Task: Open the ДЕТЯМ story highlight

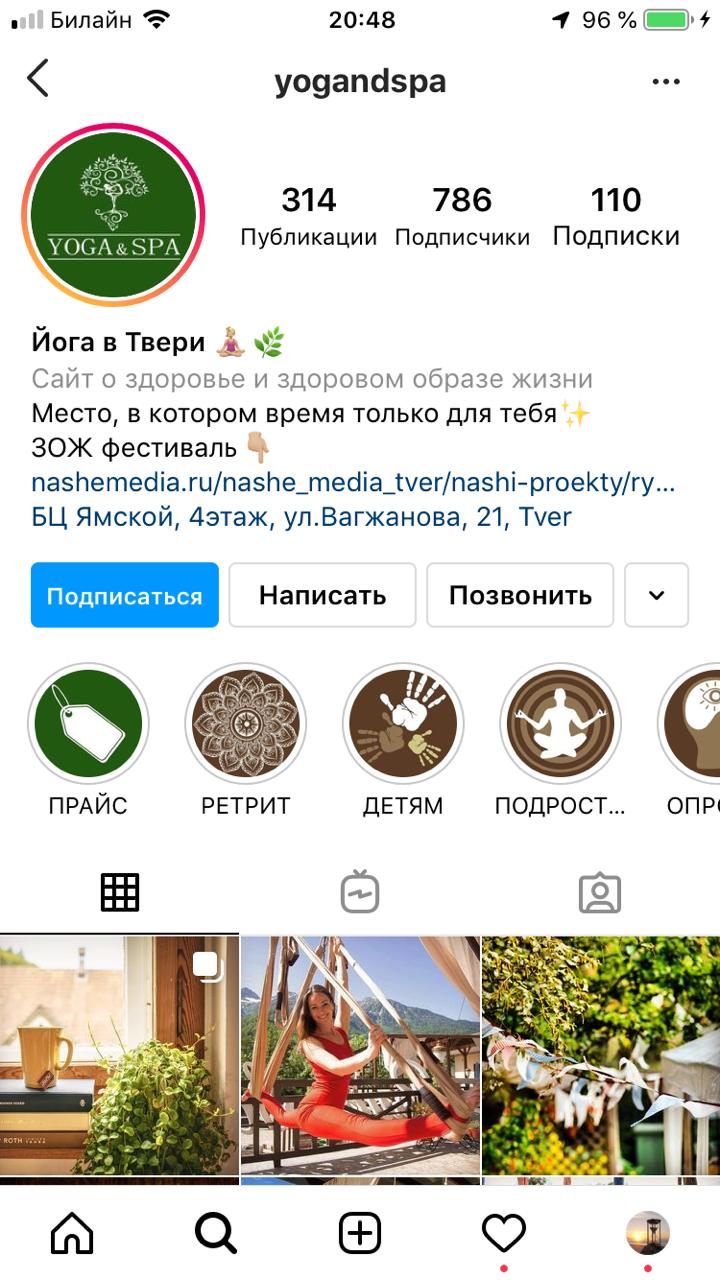Action: coord(402,723)
